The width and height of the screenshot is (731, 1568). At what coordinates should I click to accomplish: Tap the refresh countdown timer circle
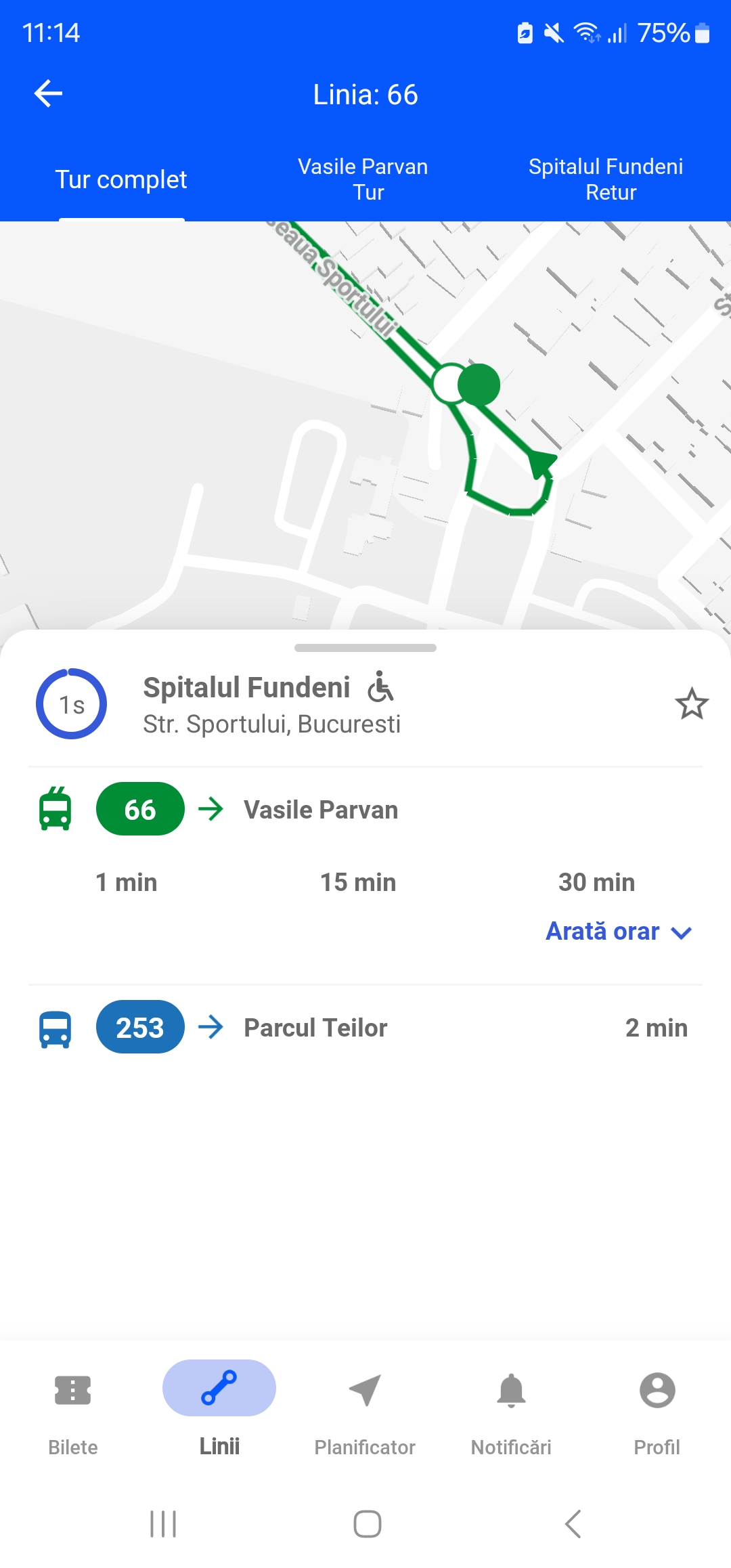[x=71, y=704]
